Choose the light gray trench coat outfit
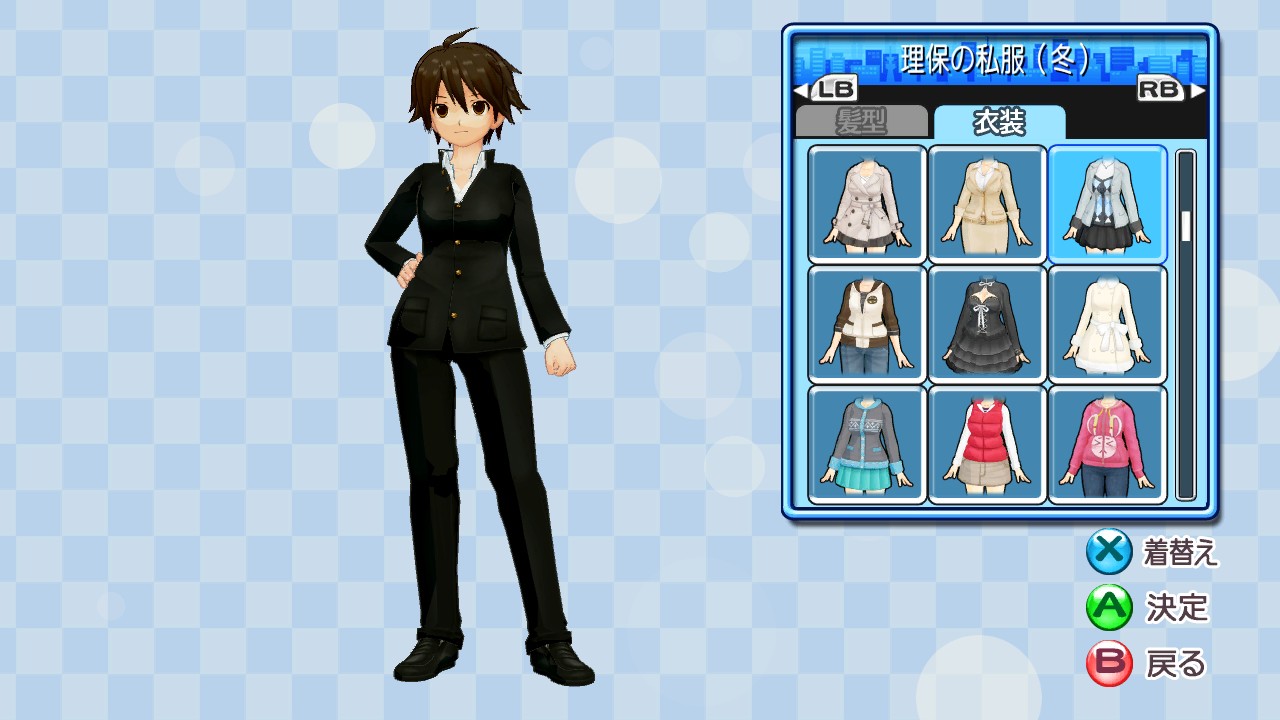1280x720 pixels. pyautogui.click(x=867, y=204)
